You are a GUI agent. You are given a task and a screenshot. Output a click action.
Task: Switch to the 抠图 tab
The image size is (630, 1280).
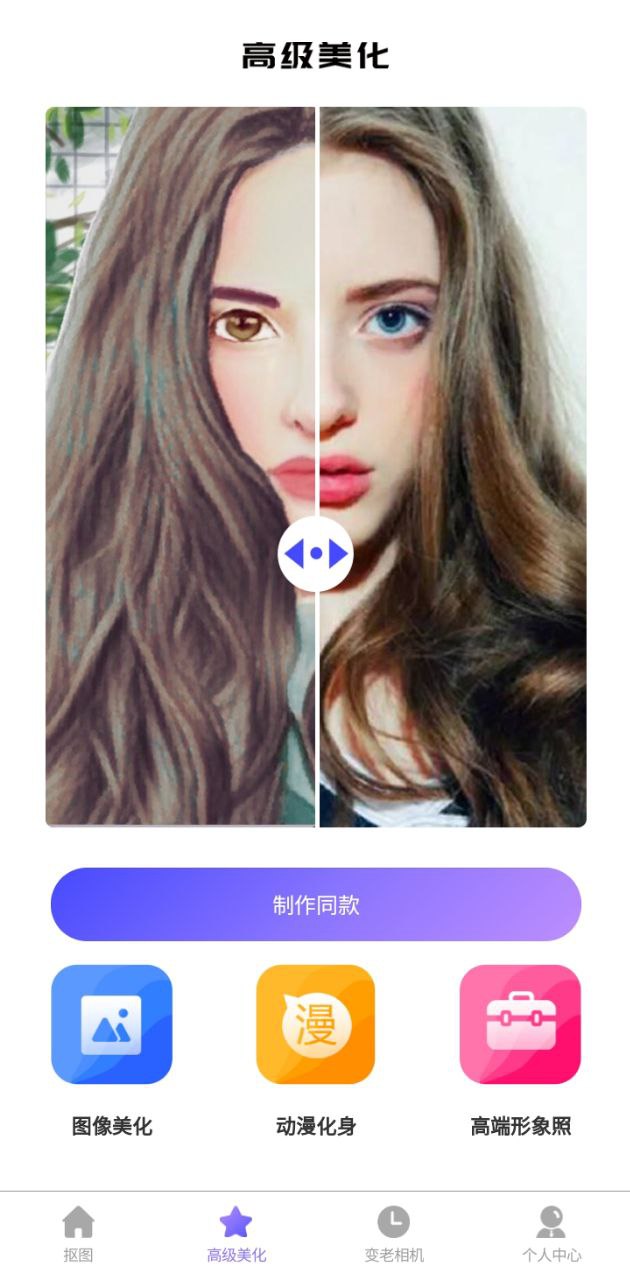(x=78, y=1235)
